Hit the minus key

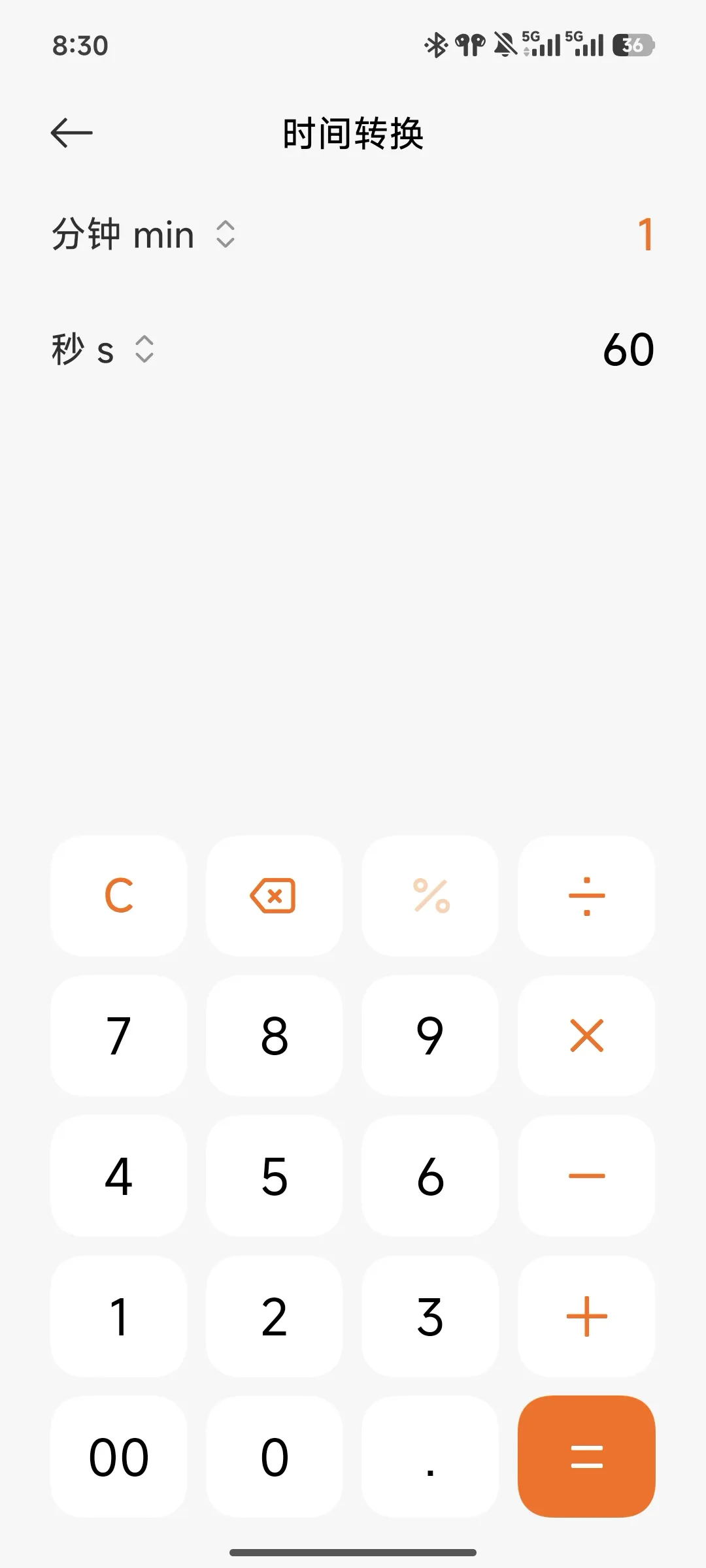pyautogui.click(x=586, y=1176)
